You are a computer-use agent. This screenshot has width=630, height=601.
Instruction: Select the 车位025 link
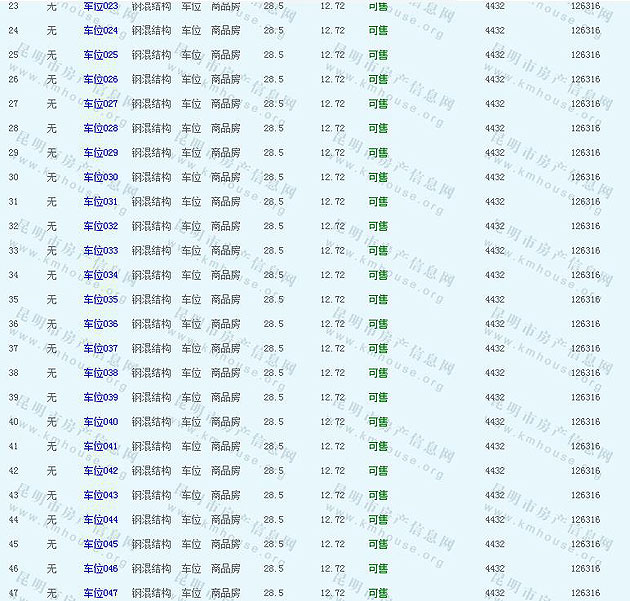coord(100,55)
